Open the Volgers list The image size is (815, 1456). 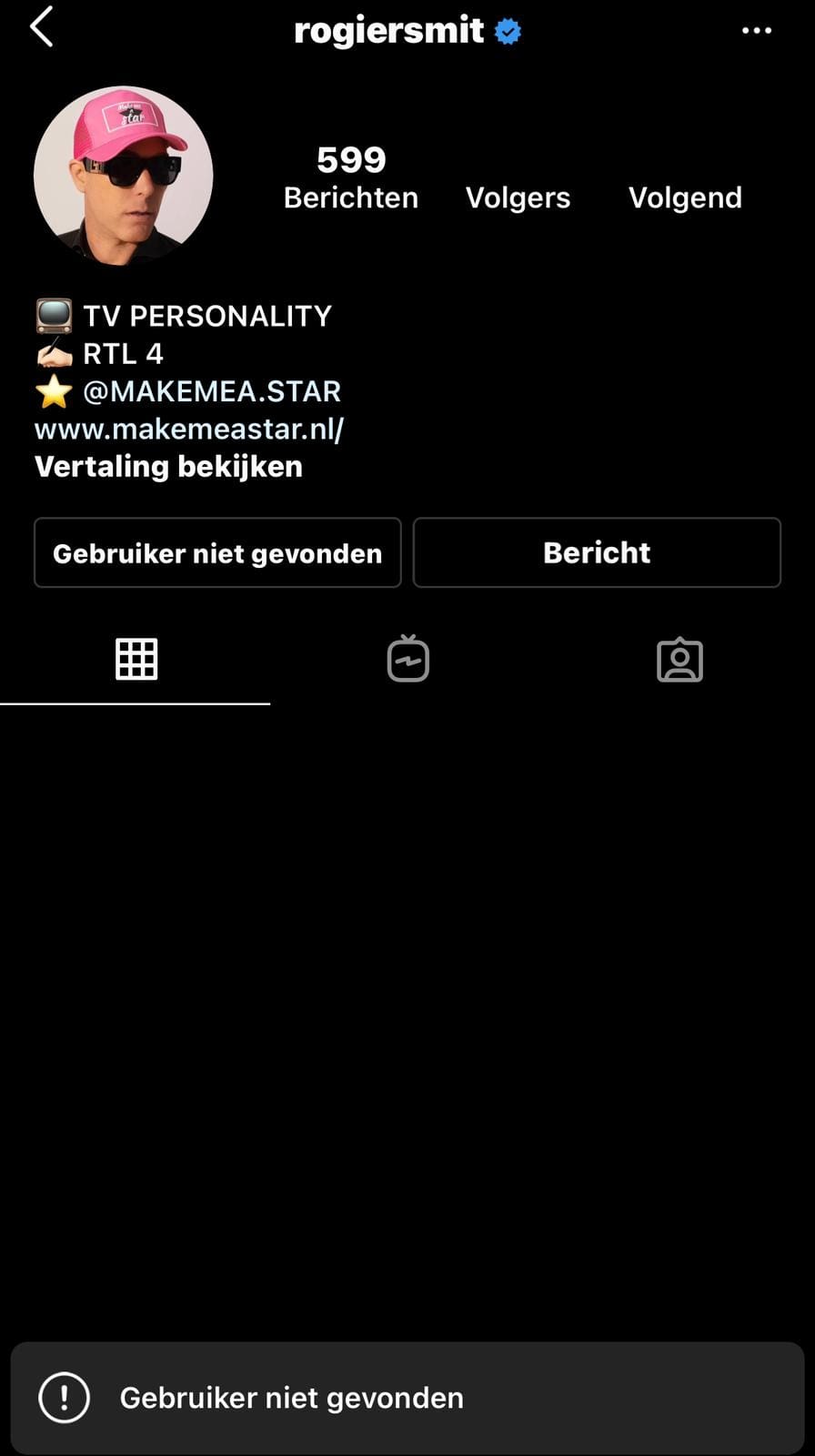[x=518, y=197]
